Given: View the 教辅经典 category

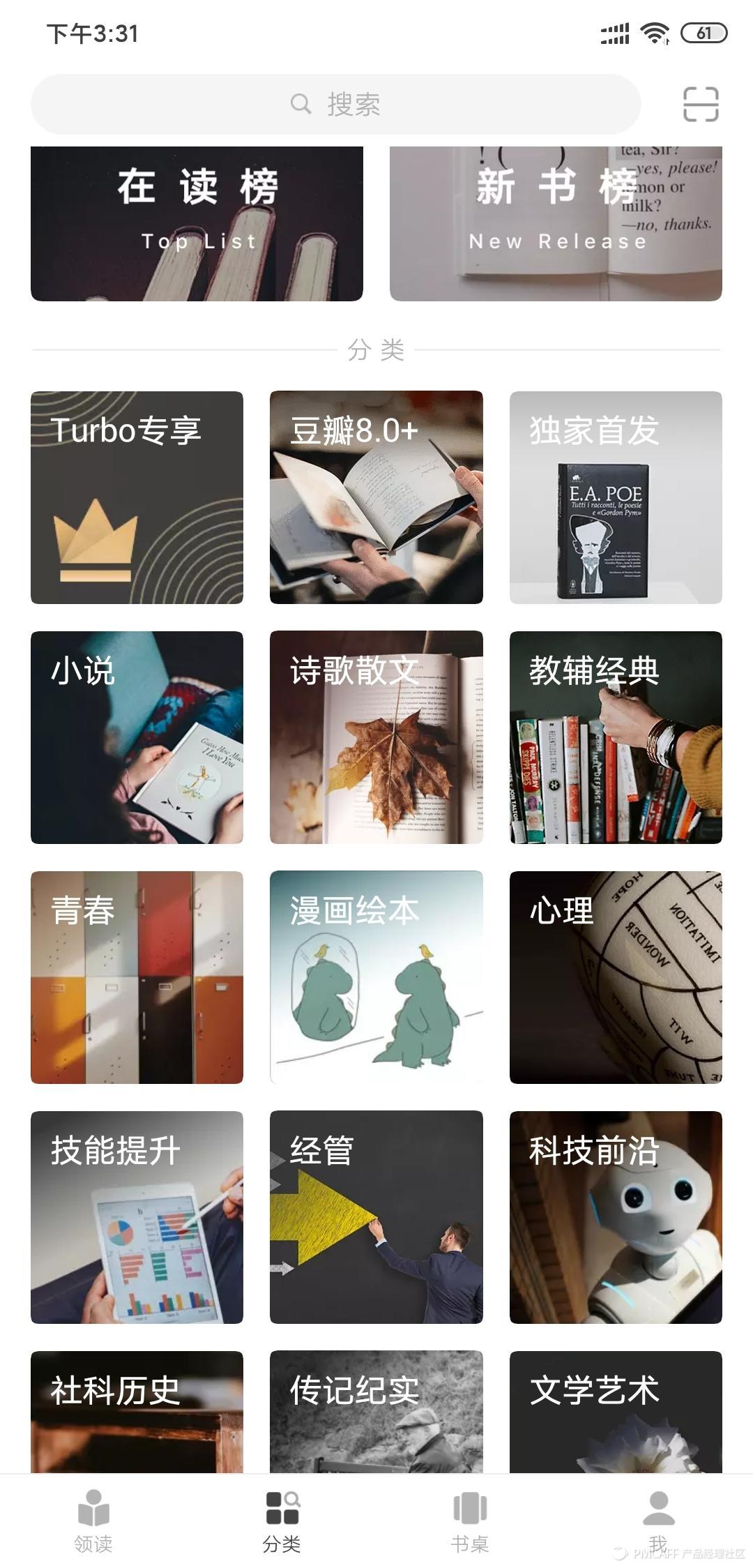Looking at the screenshot, I should [x=616, y=737].
